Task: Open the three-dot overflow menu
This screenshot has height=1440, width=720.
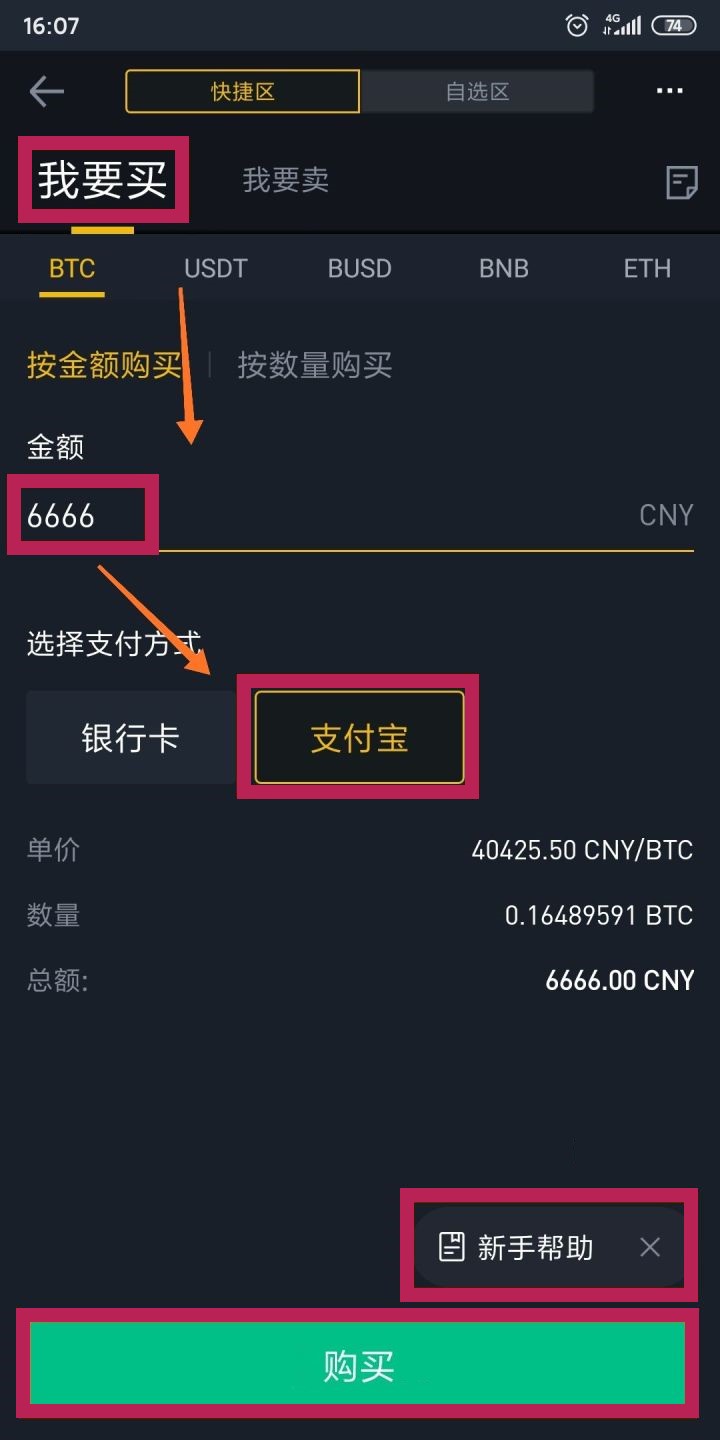Action: pyautogui.click(x=669, y=92)
